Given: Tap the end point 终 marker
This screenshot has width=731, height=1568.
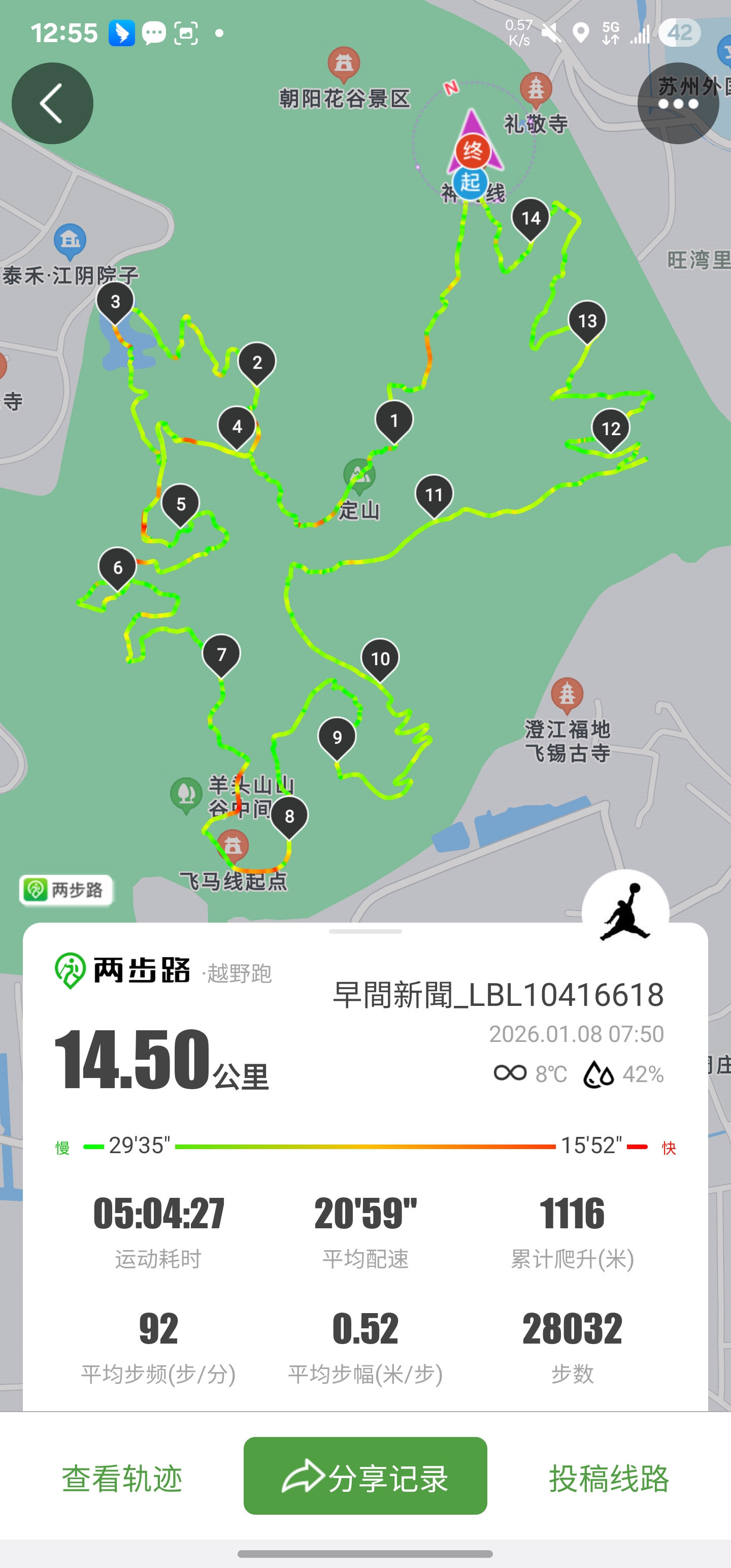Looking at the screenshot, I should tap(473, 150).
